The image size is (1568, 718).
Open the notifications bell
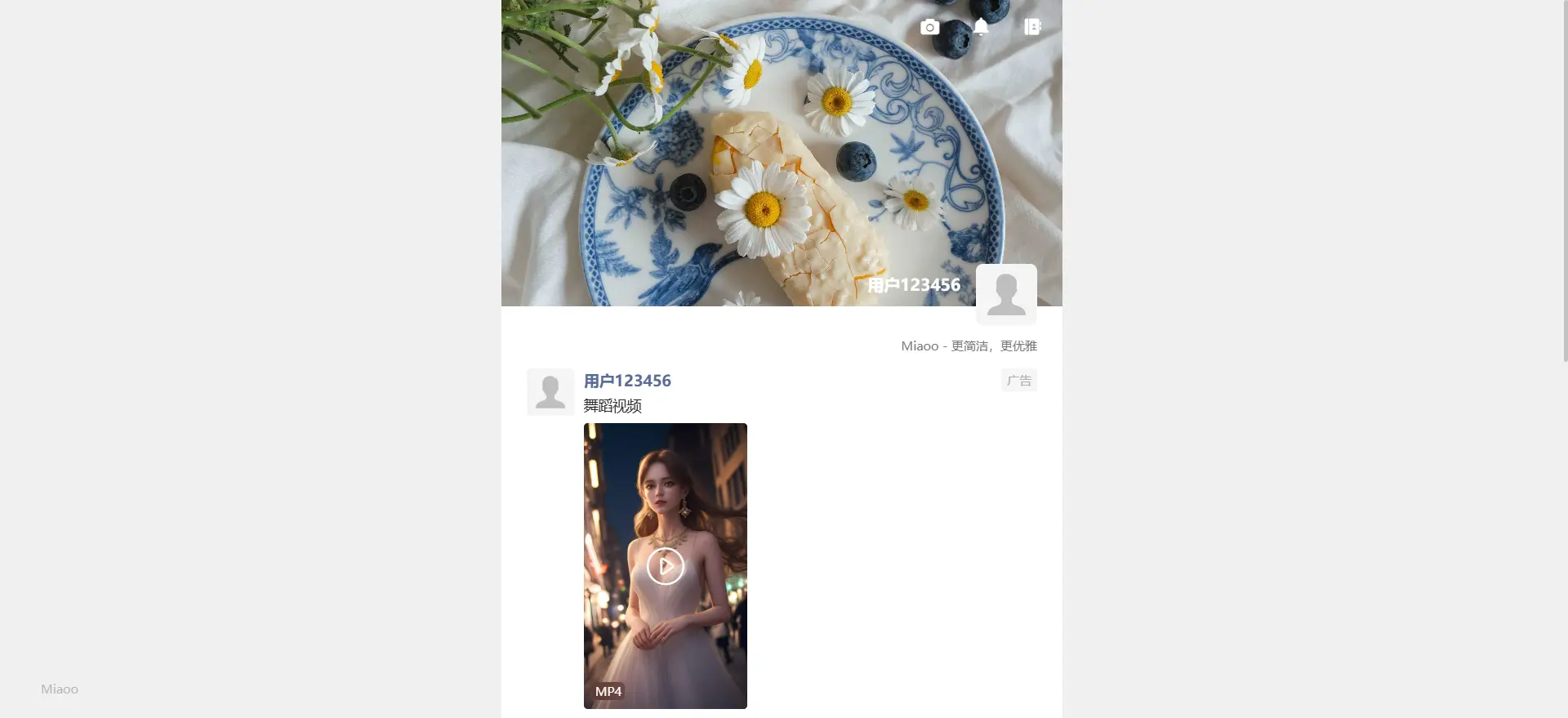click(981, 28)
